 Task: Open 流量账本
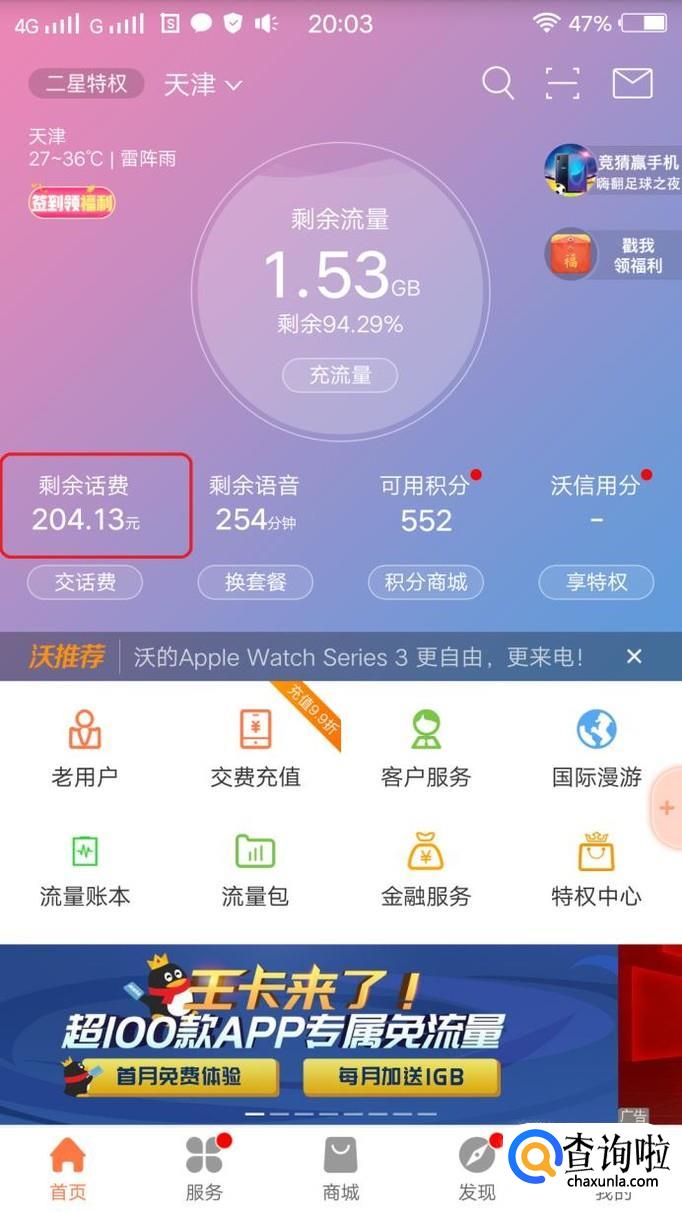[x=85, y=866]
